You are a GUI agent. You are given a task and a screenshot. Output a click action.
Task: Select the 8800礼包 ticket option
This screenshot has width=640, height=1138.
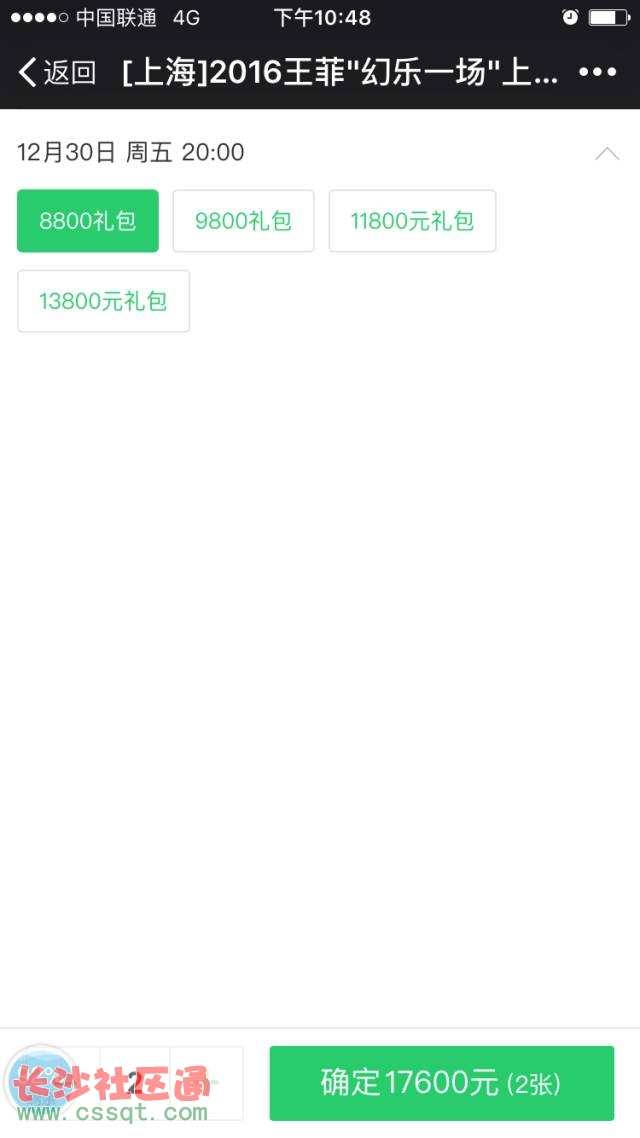click(x=88, y=221)
